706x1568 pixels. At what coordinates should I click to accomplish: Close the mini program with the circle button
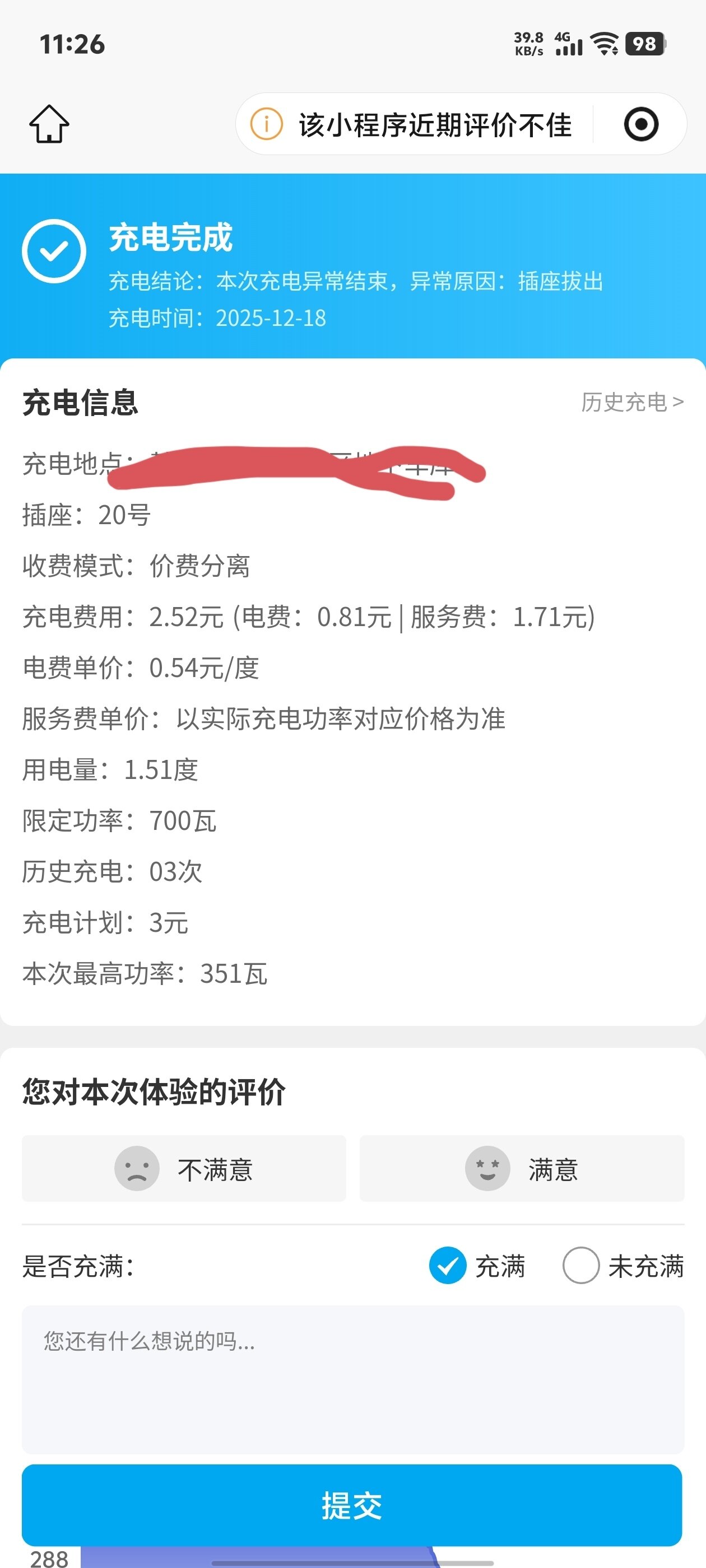click(641, 125)
